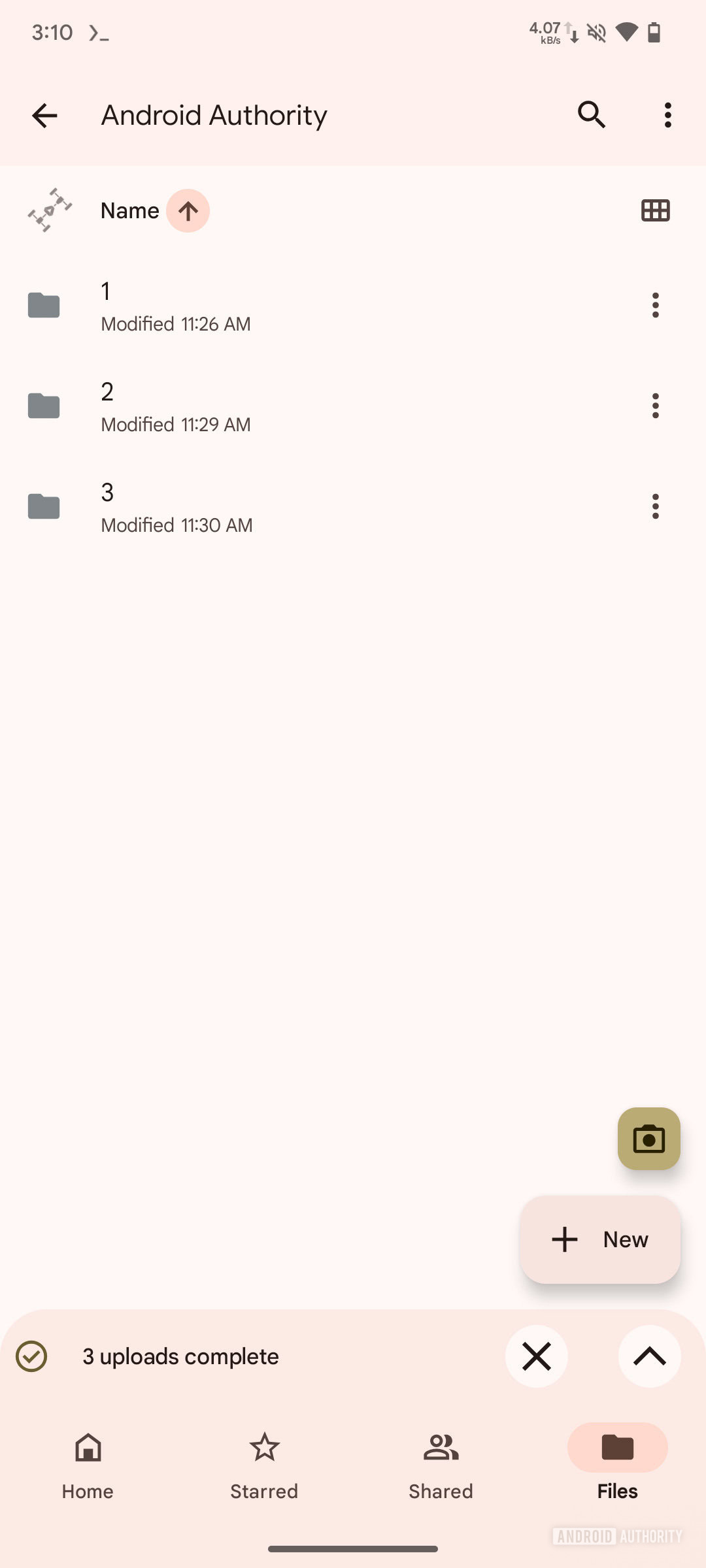Open folder named 2
Viewport: 706px width, 1568px height.
(x=261, y=406)
